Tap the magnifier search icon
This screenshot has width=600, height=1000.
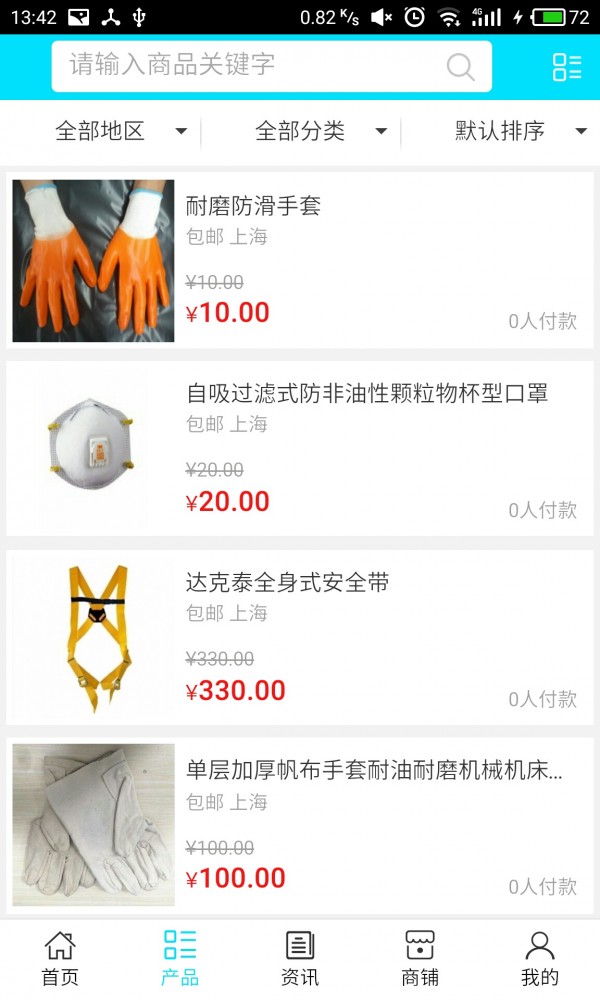(460, 67)
